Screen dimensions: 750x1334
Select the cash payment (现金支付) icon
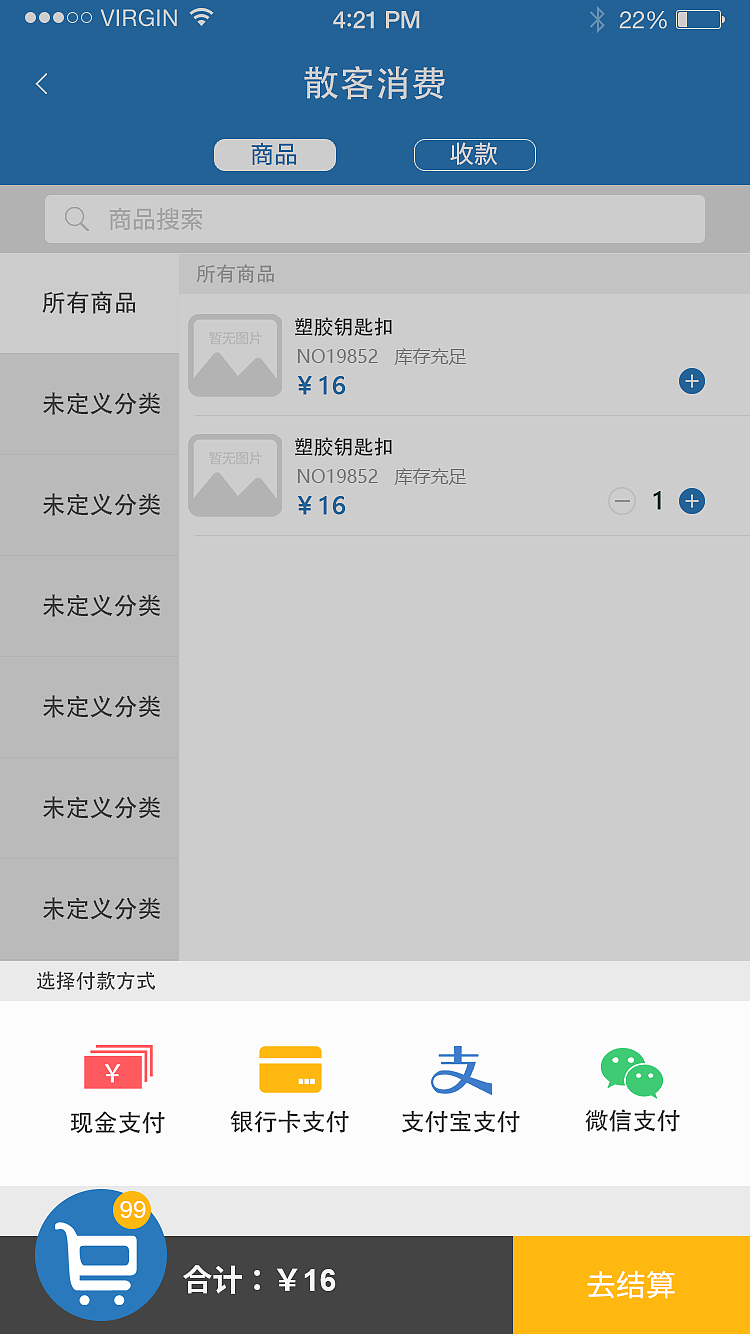click(117, 1068)
